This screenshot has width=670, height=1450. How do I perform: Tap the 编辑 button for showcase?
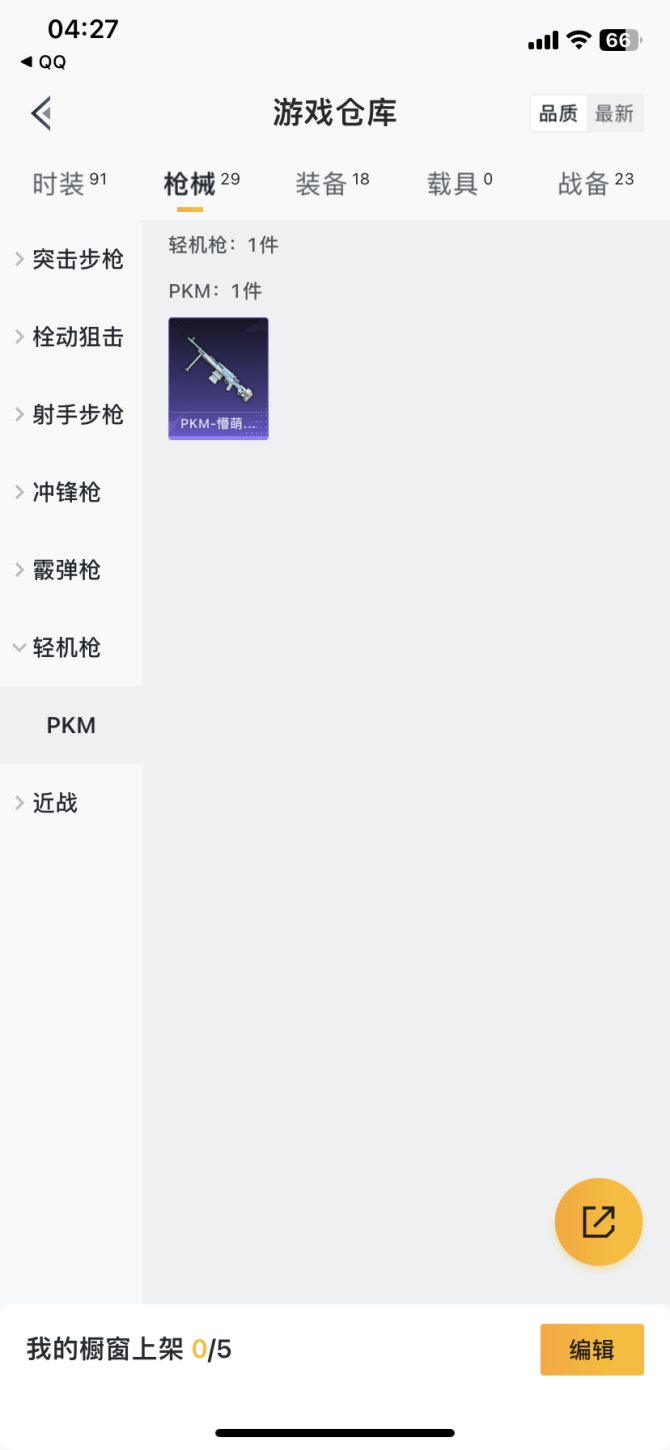[x=592, y=1350]
